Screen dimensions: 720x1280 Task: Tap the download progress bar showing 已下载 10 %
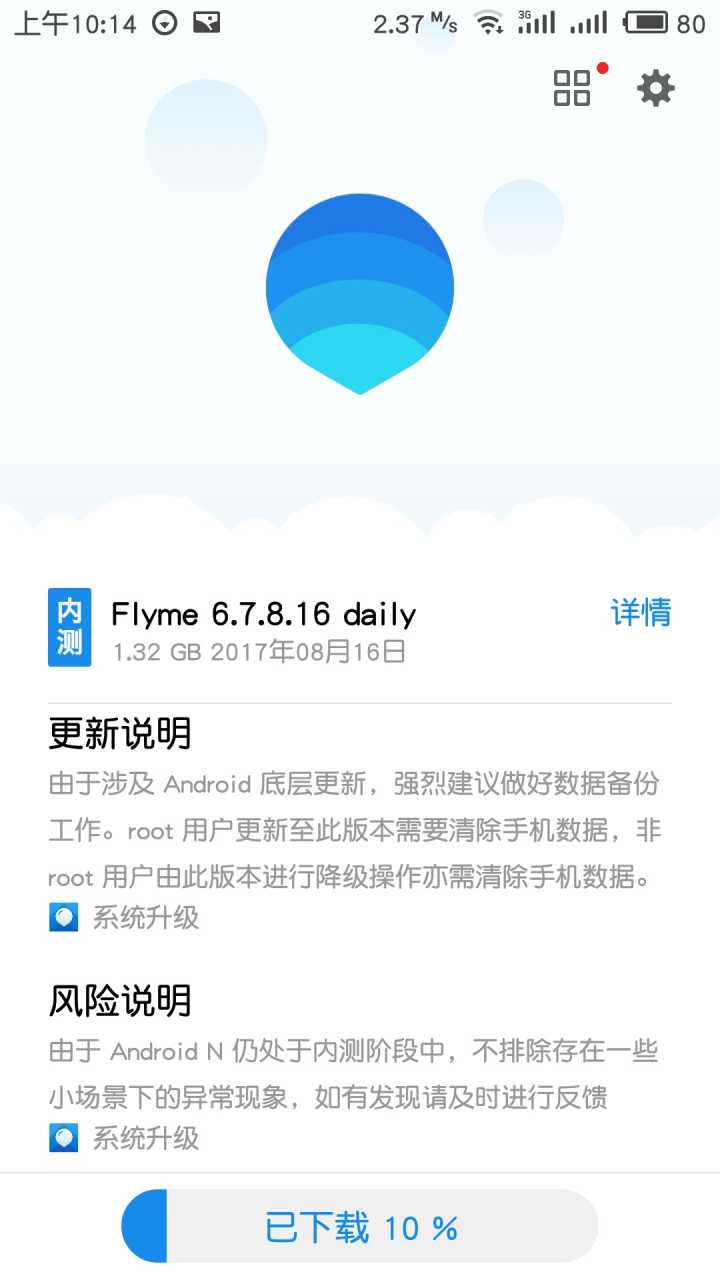pos(360,1225)
